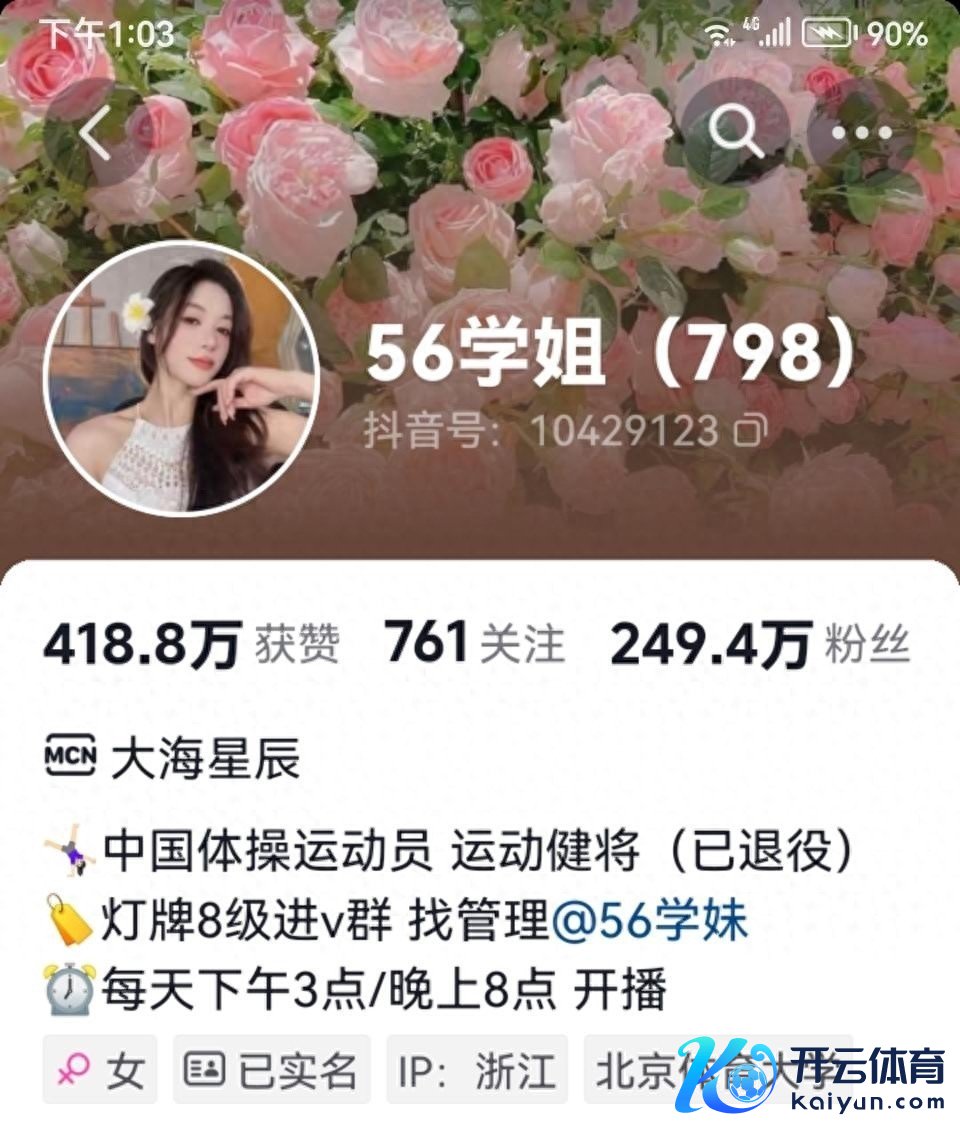
Task: Open the 249.4万 粉丝 followers list
Action: point(760,646)
